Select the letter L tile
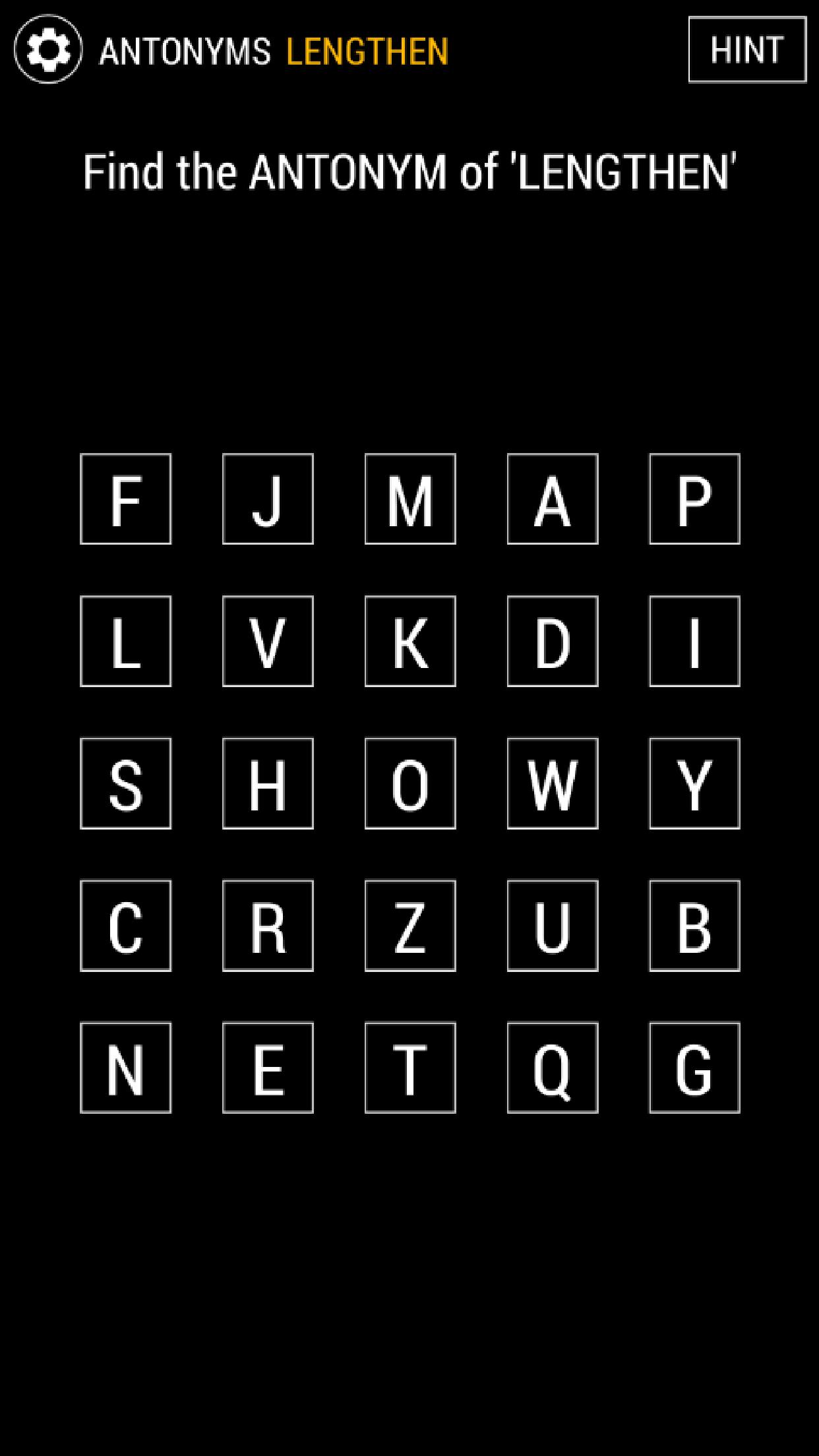 pos(125,641)
